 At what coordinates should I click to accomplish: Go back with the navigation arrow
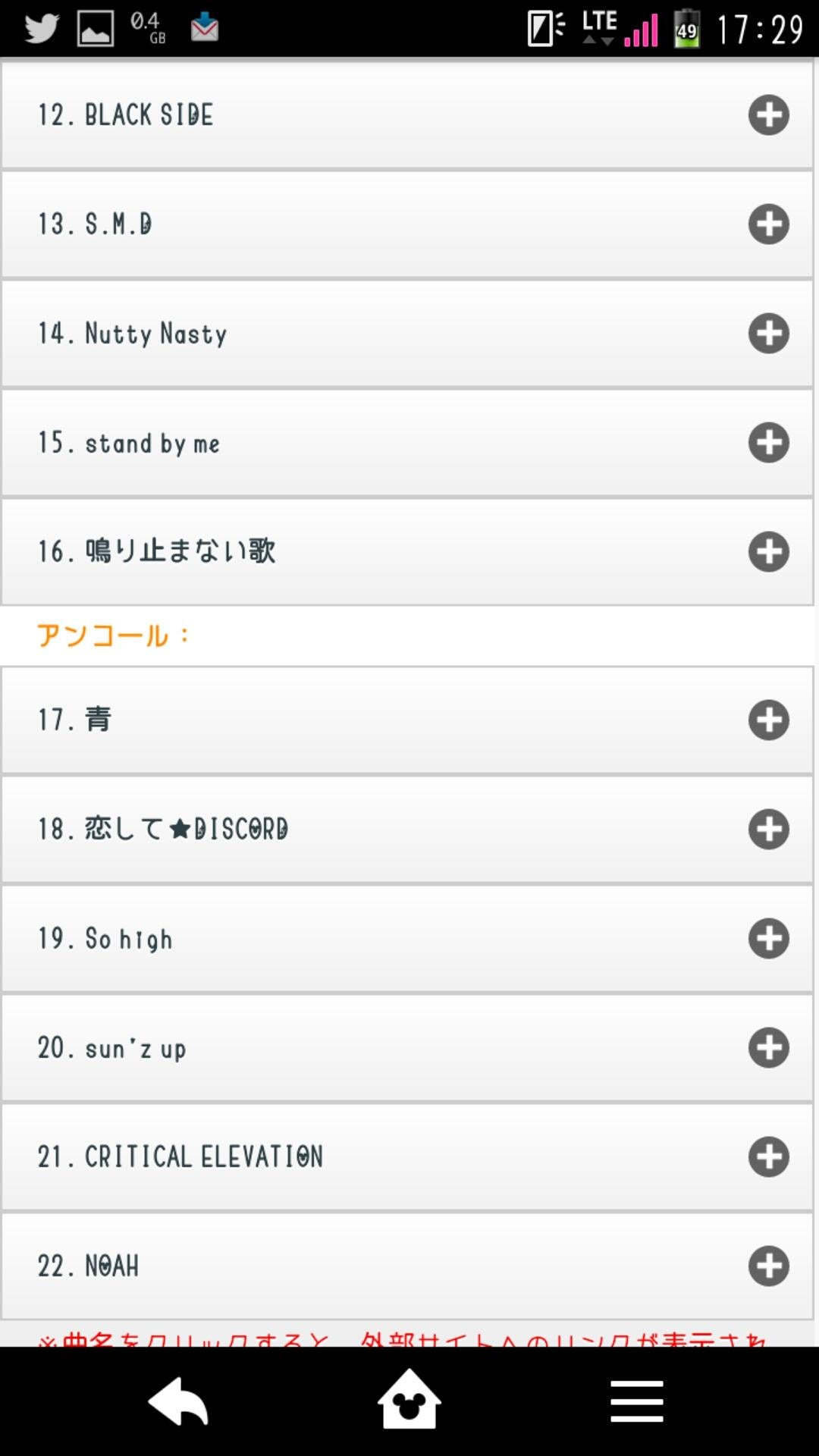tap(179, 1401)
